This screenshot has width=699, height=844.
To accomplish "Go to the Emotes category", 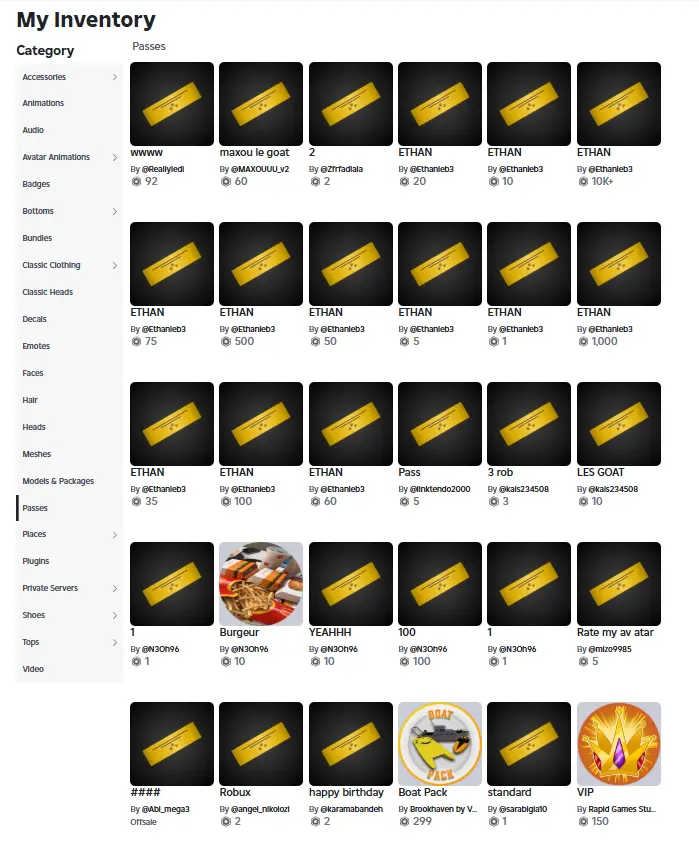I will coord(36,346).
